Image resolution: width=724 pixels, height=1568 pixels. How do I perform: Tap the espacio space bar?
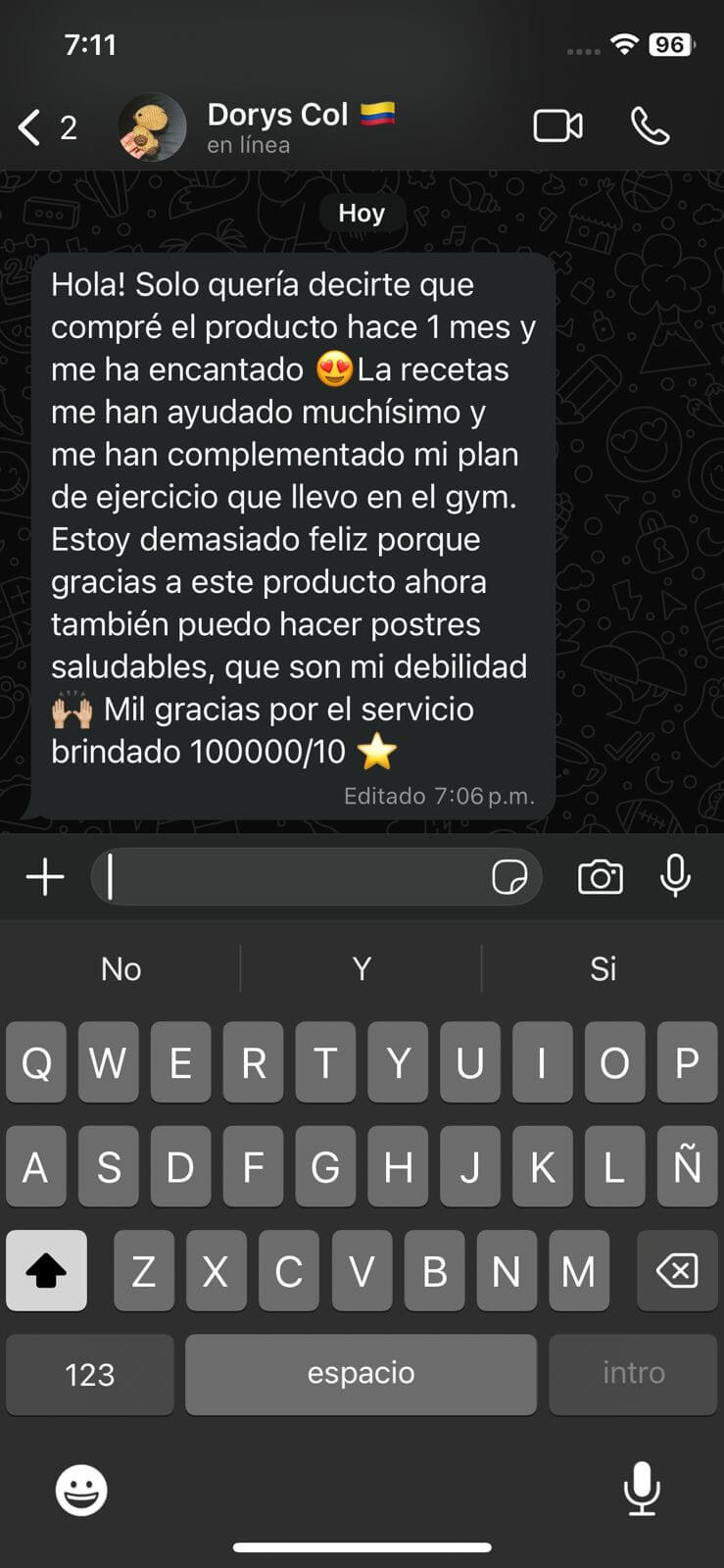(x=361, y=1374)
